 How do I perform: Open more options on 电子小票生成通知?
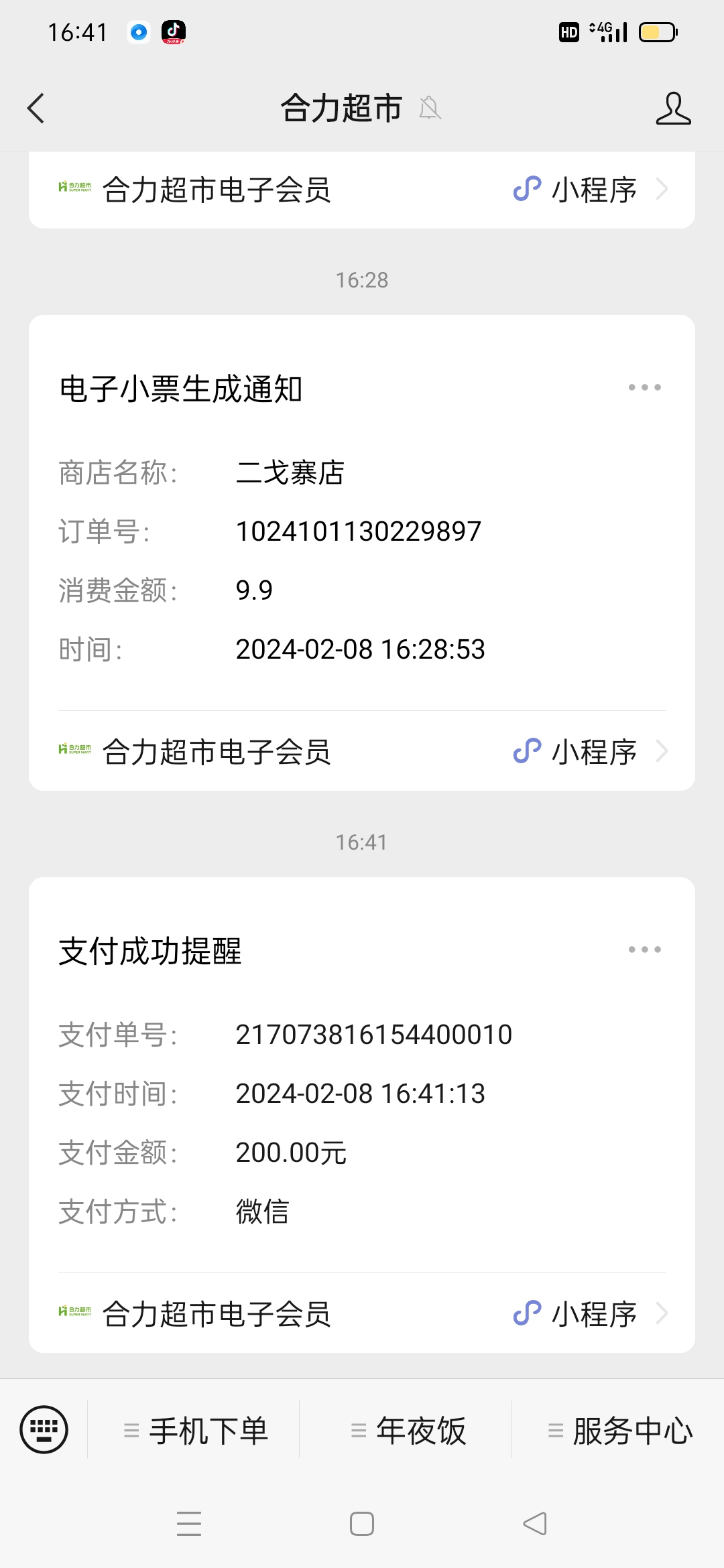click(644, 387)
